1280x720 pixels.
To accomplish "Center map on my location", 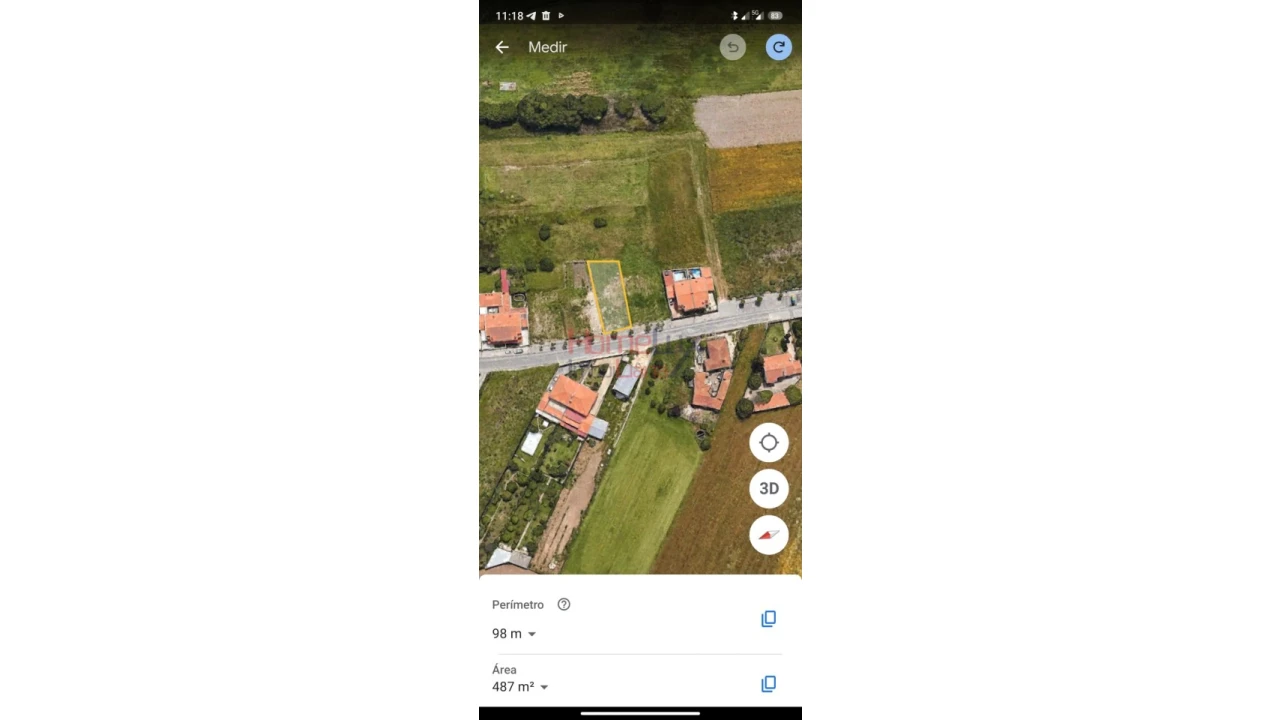I will click(769, 442).
